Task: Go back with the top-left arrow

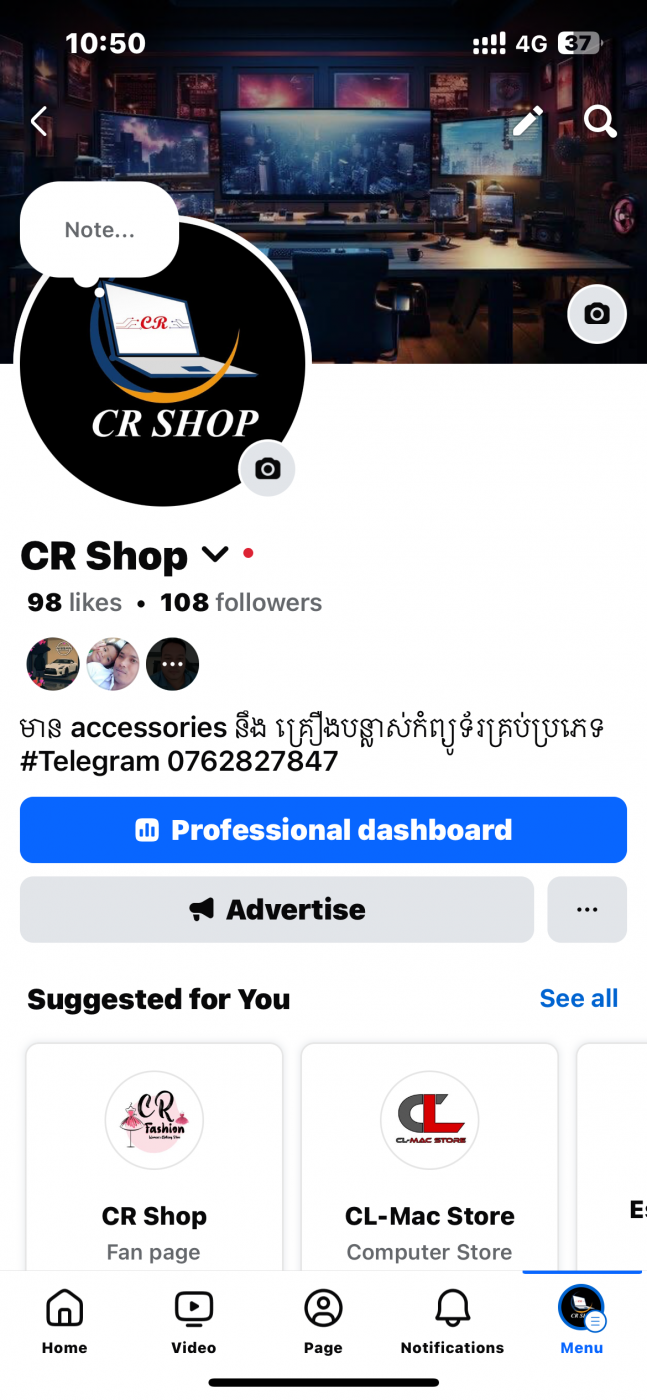Action: (x=39, y=122)
